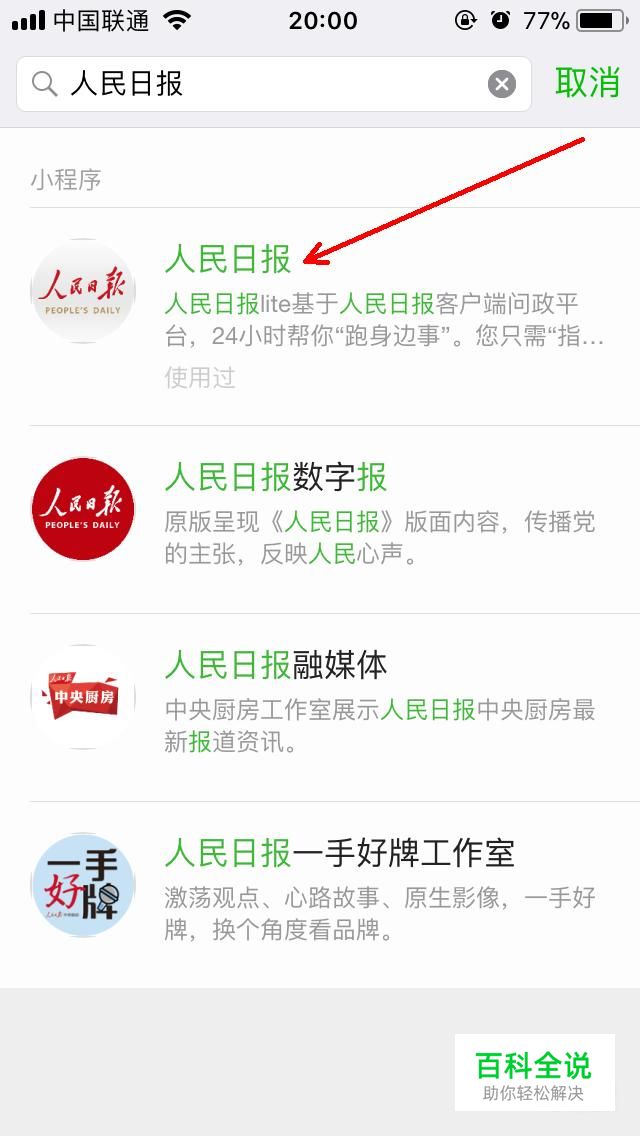Clear the search text with the X icon
The height and width of the screenshot is (1136, 640).
click(502, 84)
